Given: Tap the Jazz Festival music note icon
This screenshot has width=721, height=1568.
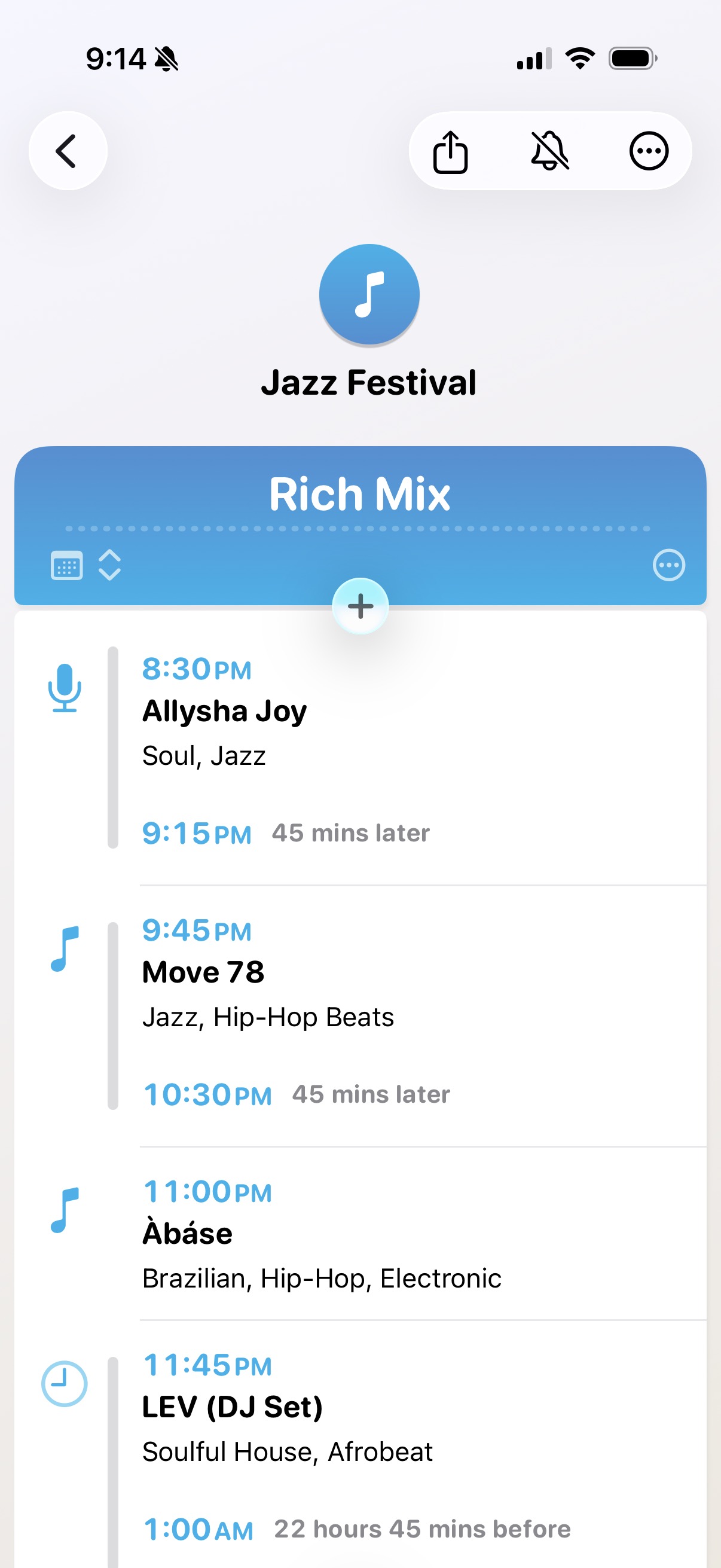Looking at the screenshot, I should pyautogui.click(x=369, y=295).
